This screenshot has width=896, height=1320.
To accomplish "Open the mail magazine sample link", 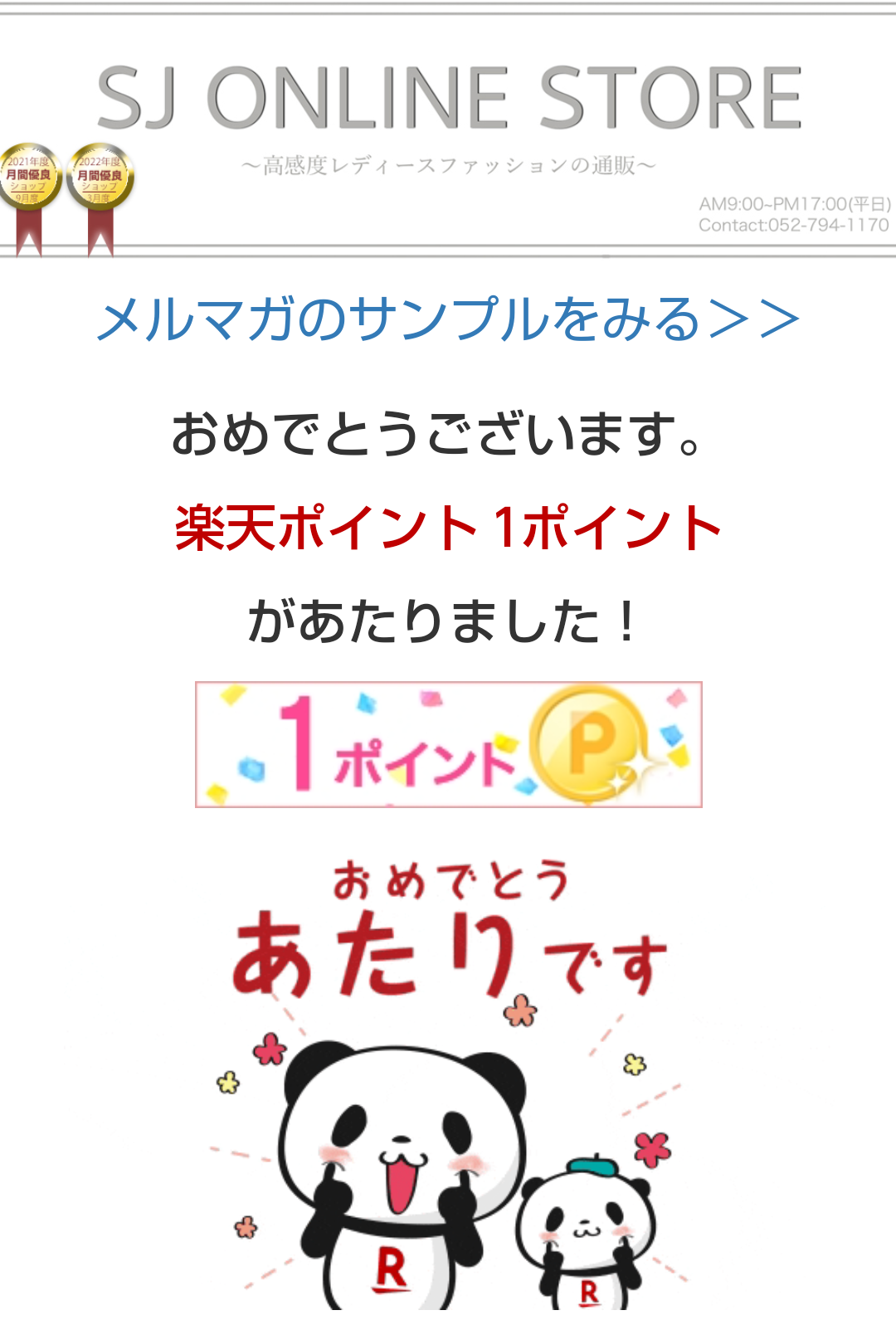I will 448,319.
